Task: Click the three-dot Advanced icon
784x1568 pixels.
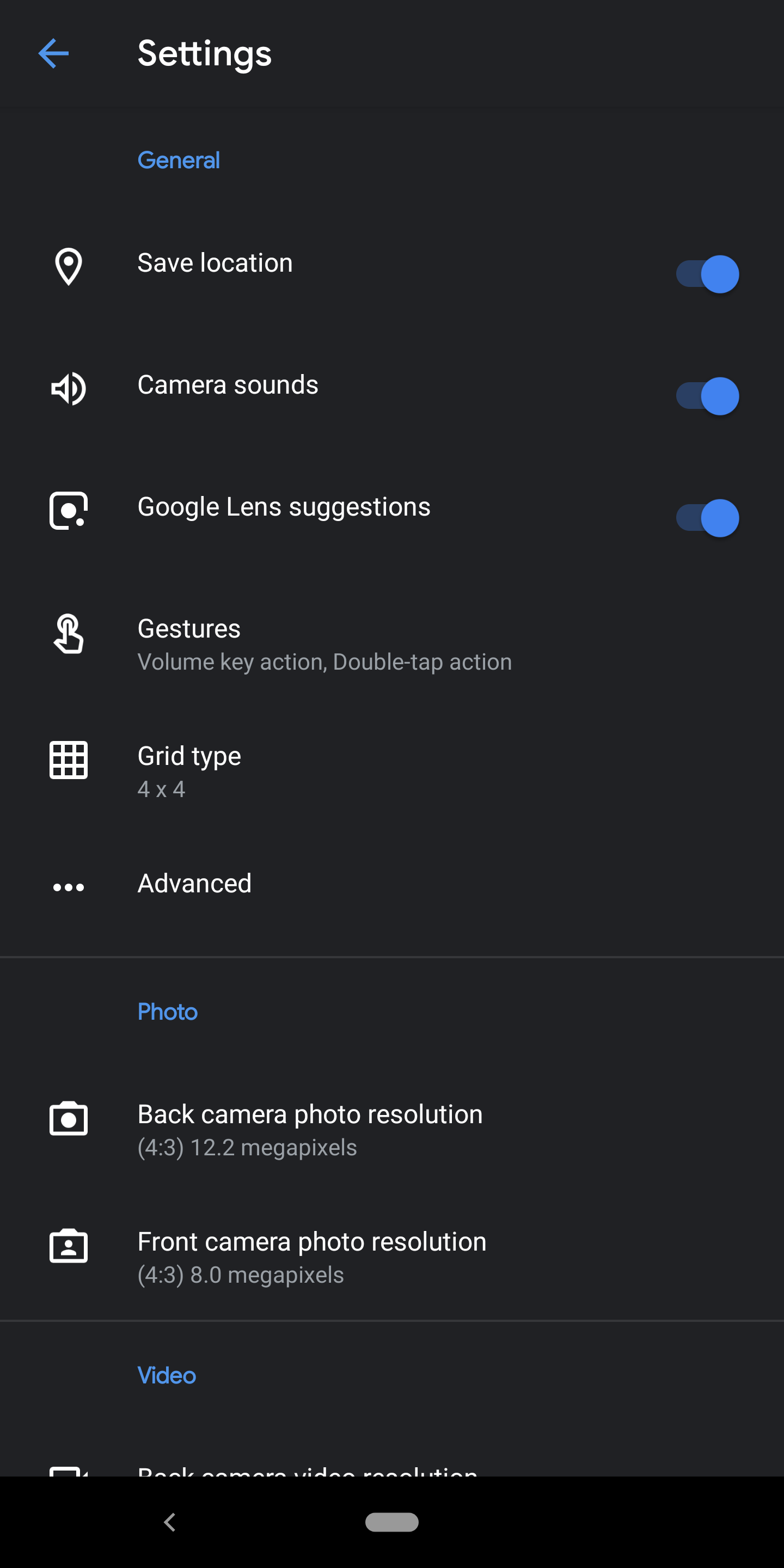Action: point(68,887)
